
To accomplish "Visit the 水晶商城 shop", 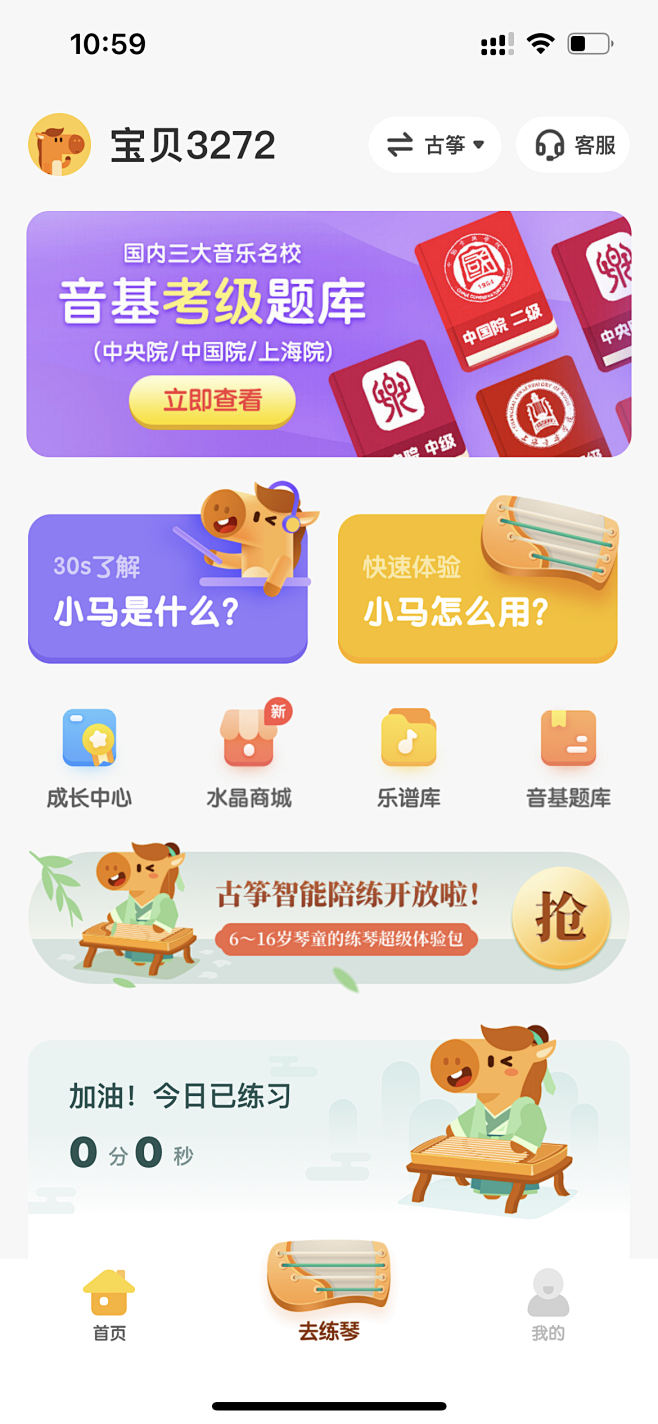I will [249, 759].
